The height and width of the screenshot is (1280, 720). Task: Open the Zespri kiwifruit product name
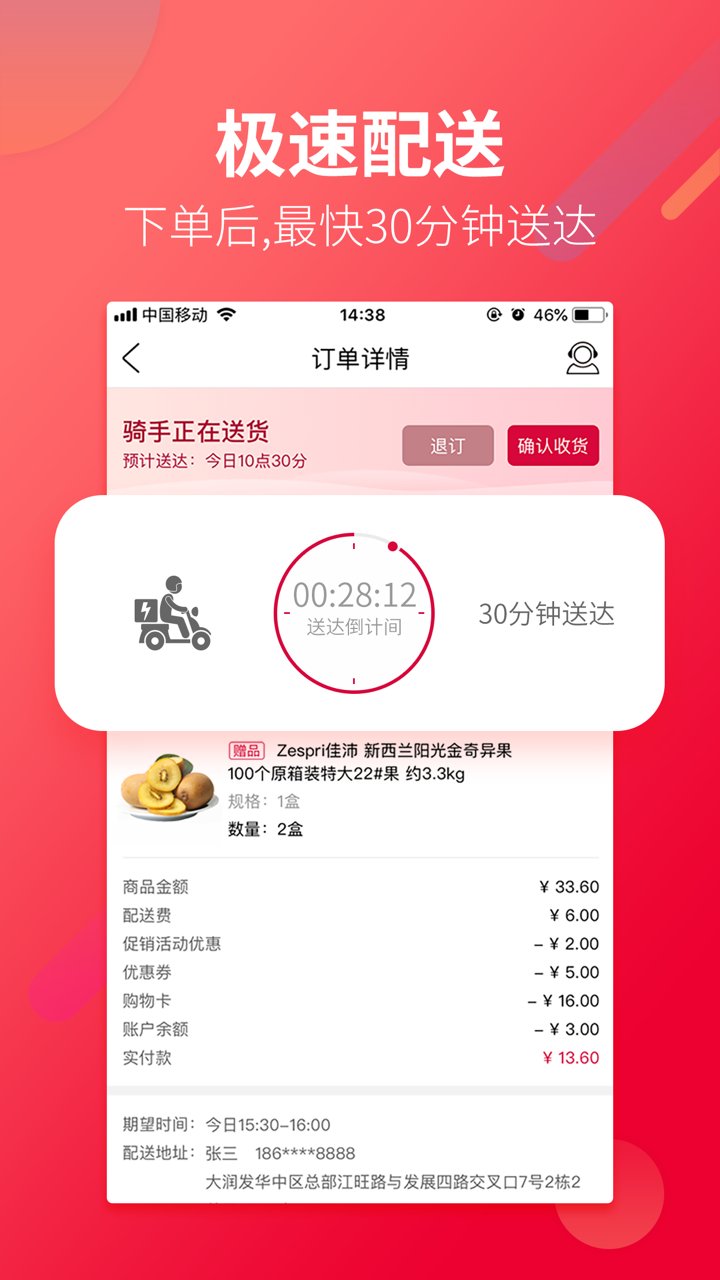pyautogui.click(x=400, y=748)
